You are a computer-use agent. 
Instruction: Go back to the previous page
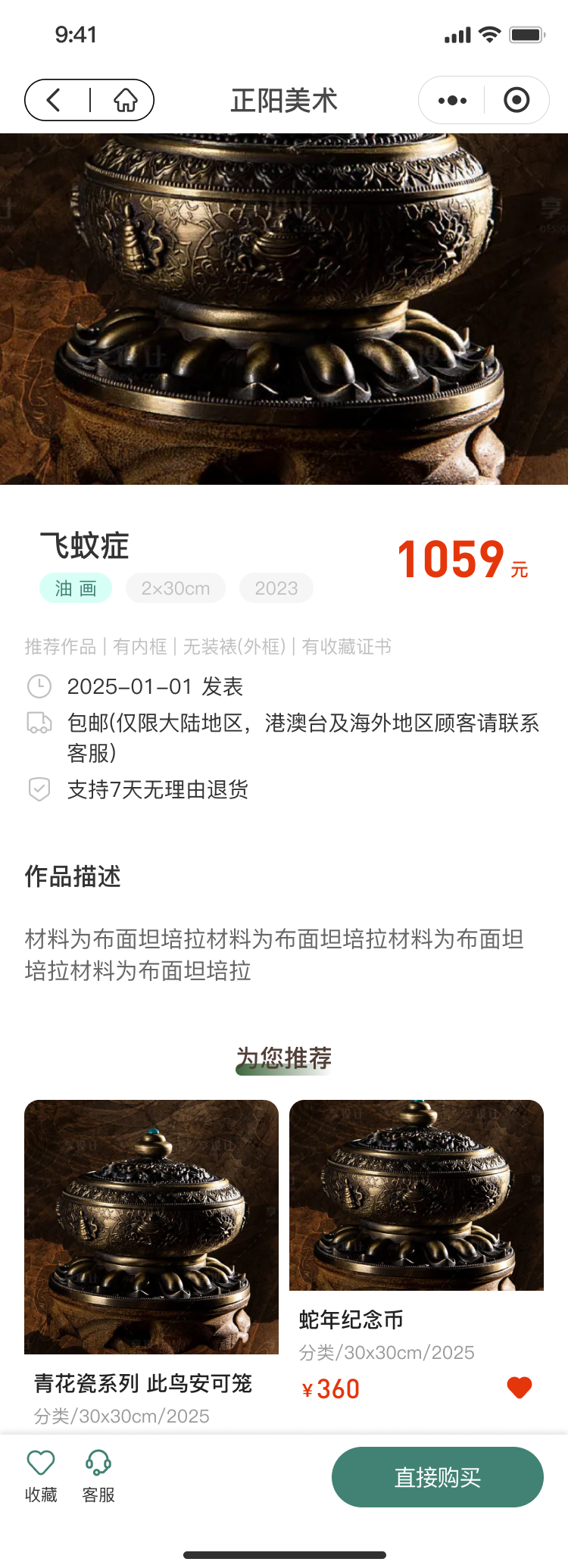[x=54, y=100]
